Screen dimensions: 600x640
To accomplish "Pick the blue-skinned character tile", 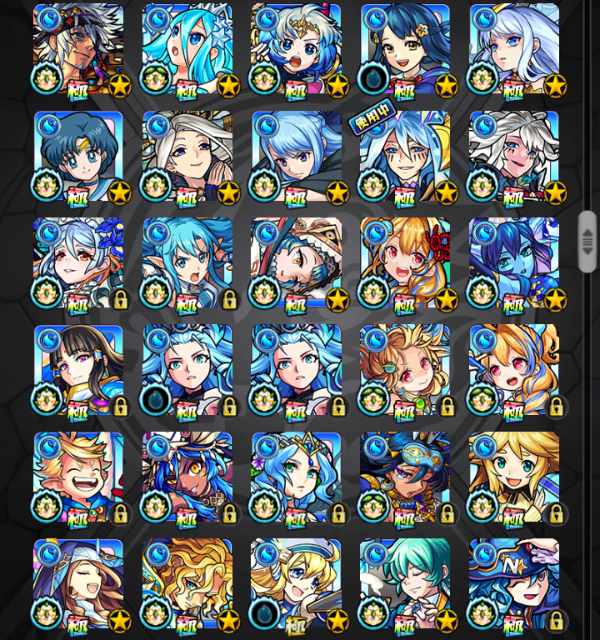I will (514, 263).
